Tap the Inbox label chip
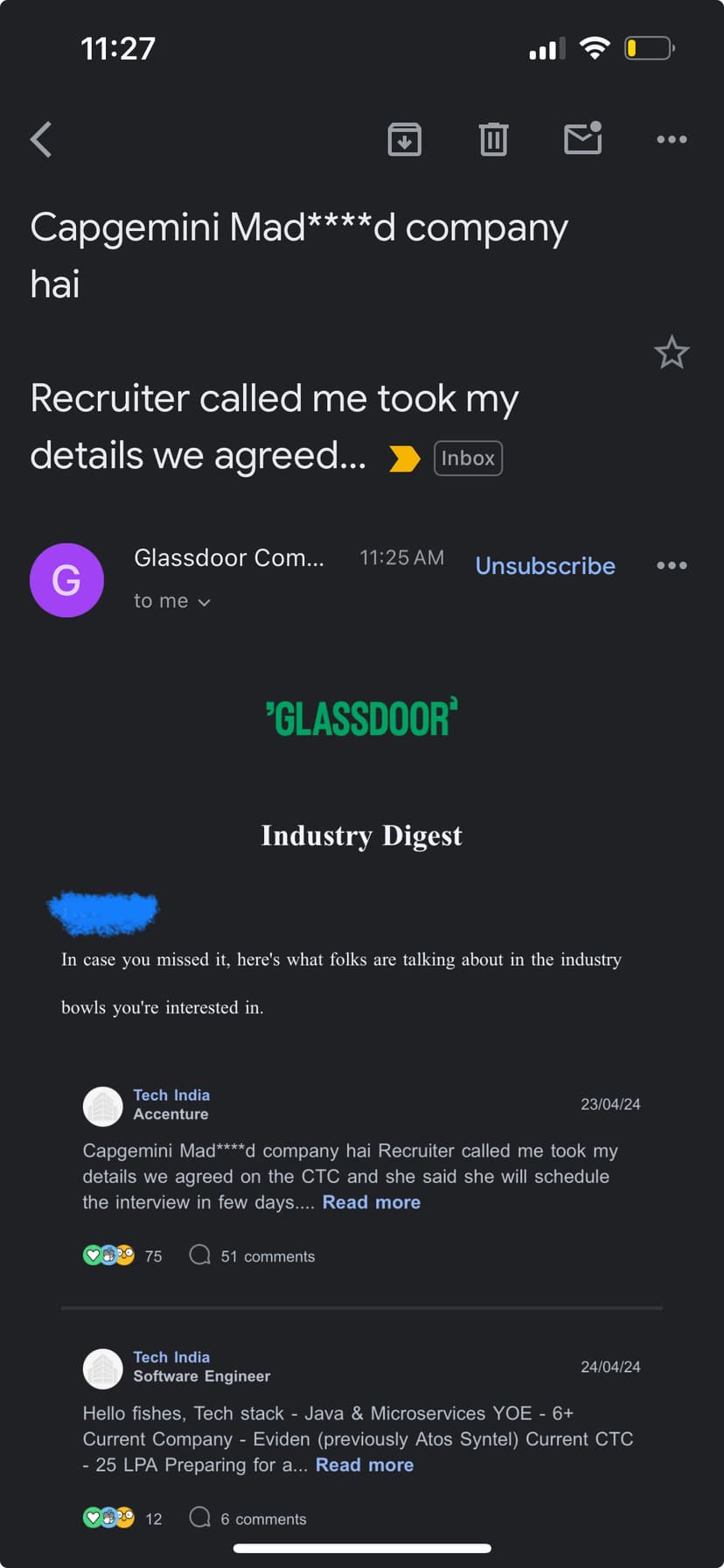724x1568 pixels. tap(468, 458)
